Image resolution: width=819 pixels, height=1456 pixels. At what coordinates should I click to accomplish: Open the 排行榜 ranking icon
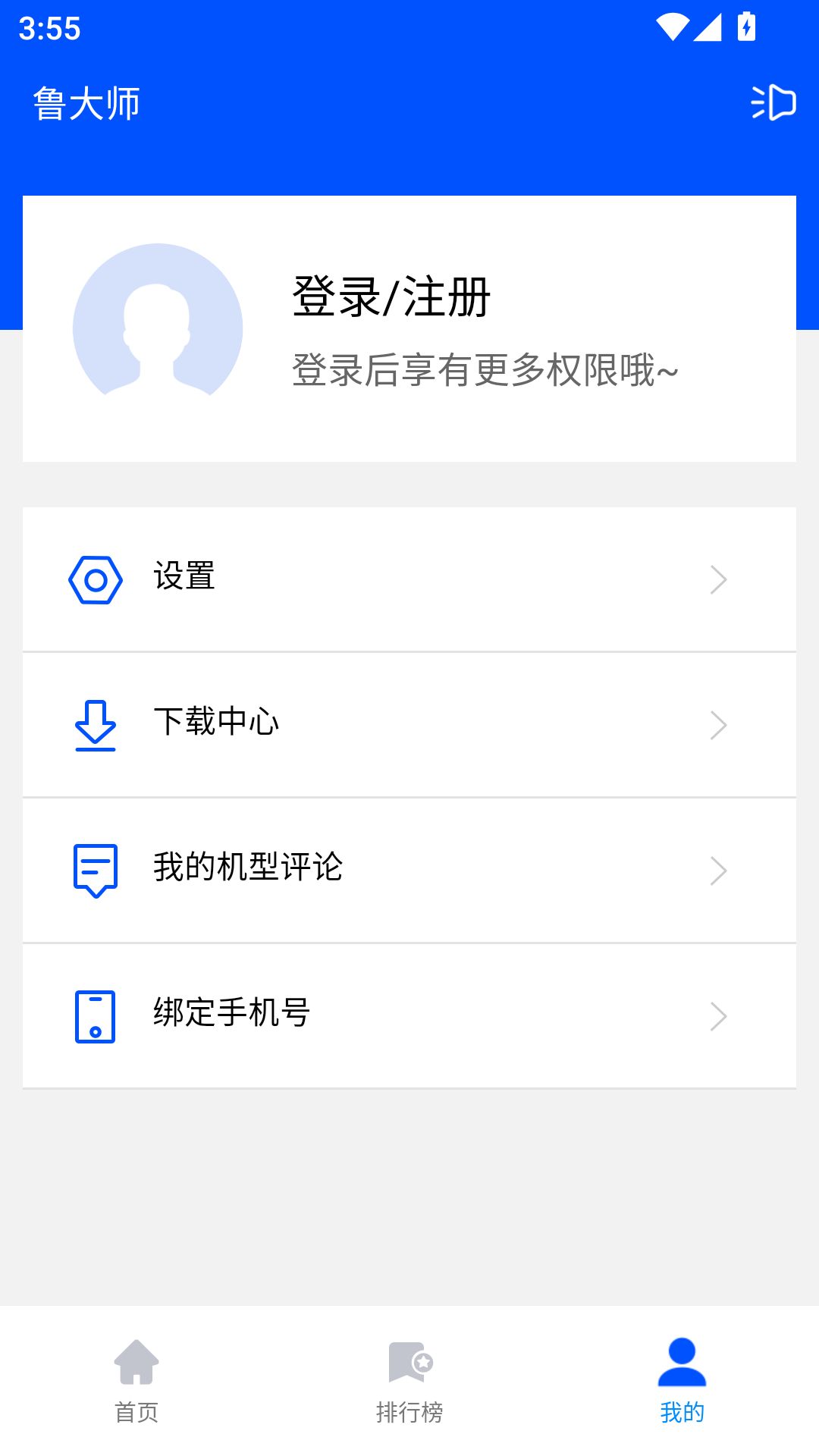(x=409, y=1361)
